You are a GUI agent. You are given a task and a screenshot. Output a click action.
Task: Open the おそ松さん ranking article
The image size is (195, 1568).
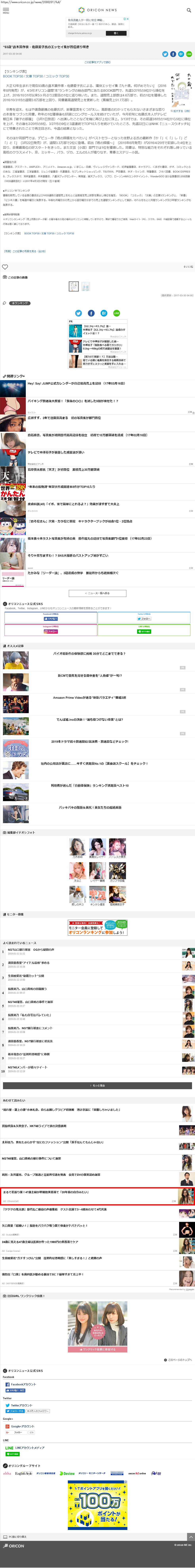(x=79, y=521)
